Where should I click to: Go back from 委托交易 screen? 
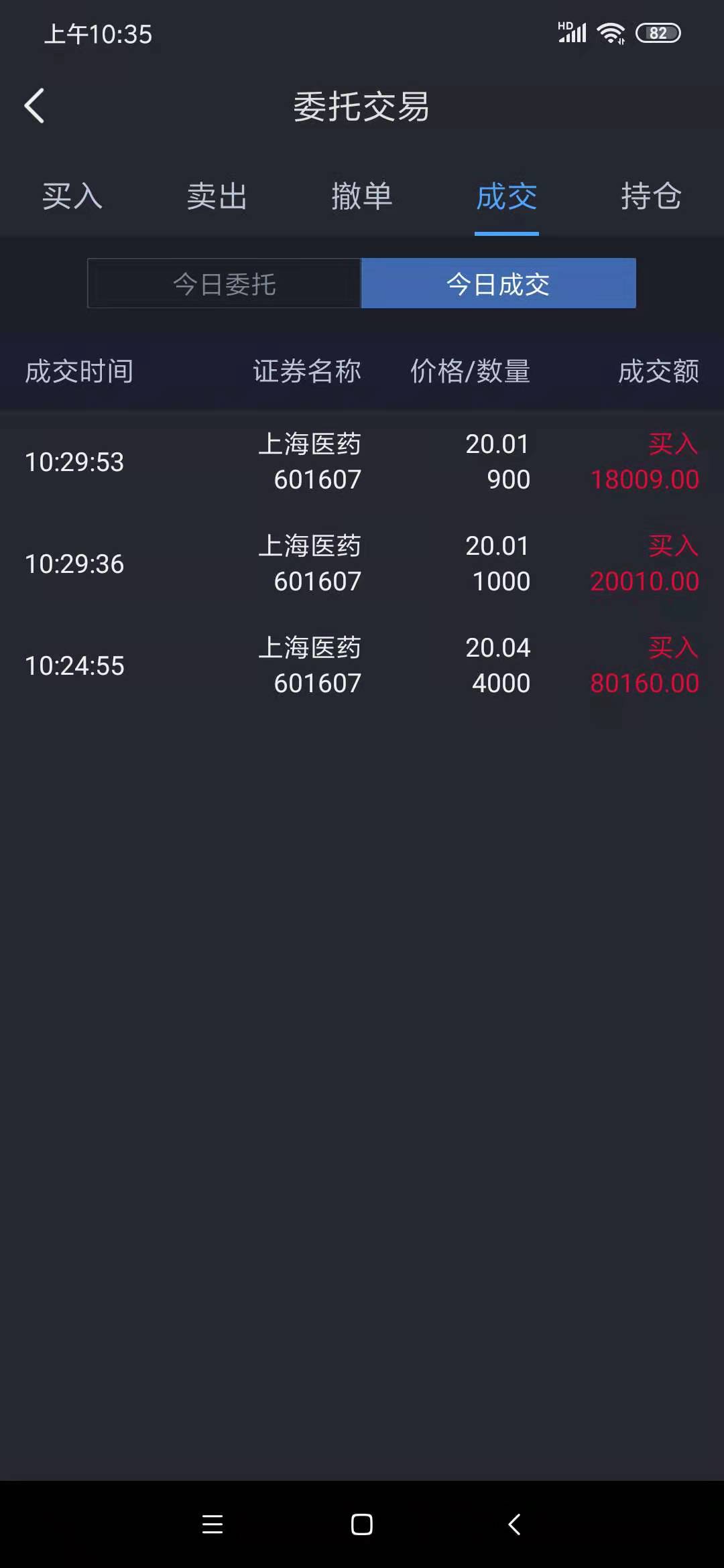click(x=35, y=106)
